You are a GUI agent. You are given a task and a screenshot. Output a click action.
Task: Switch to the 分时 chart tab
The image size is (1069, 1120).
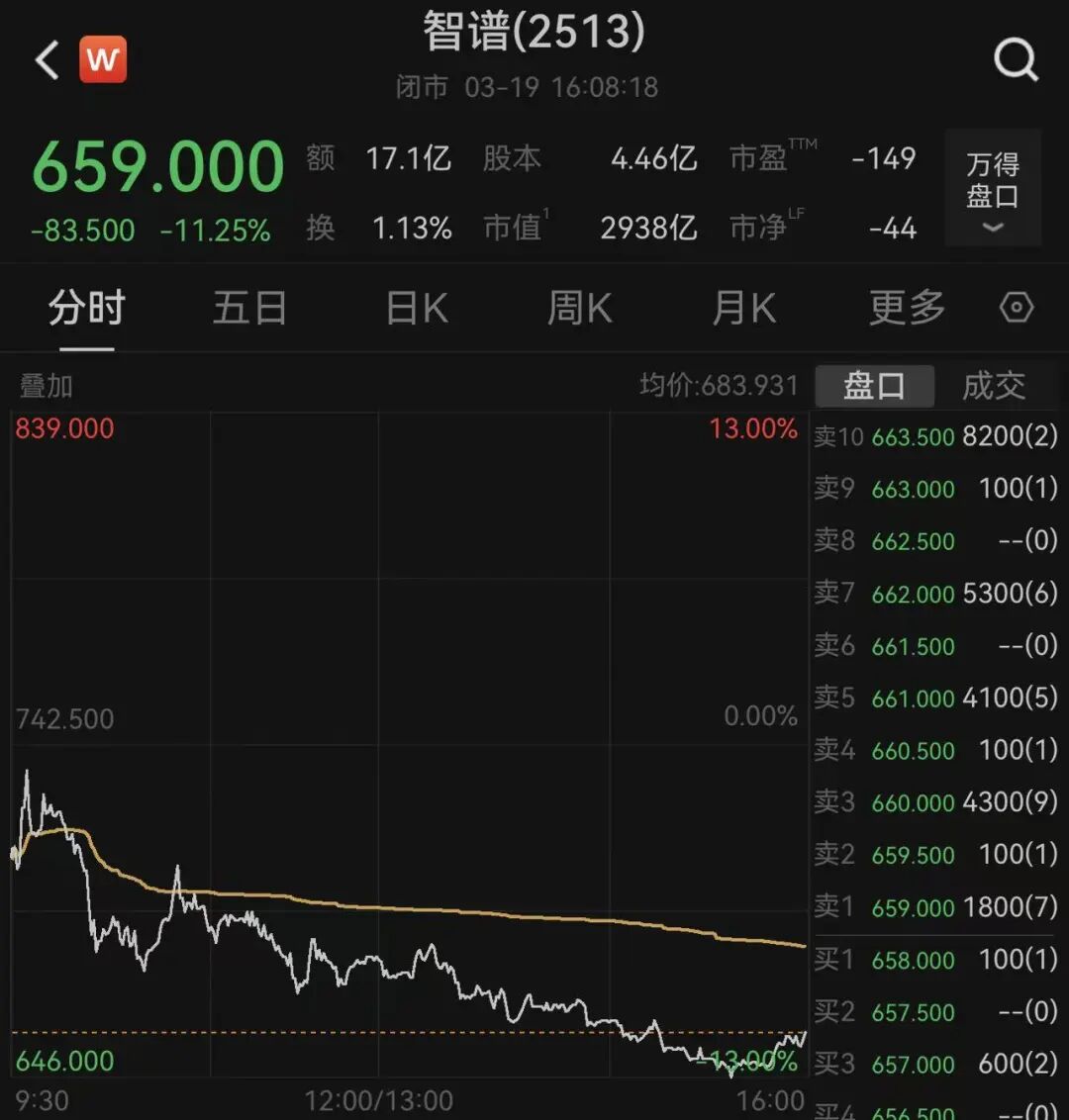coord(86,309)
